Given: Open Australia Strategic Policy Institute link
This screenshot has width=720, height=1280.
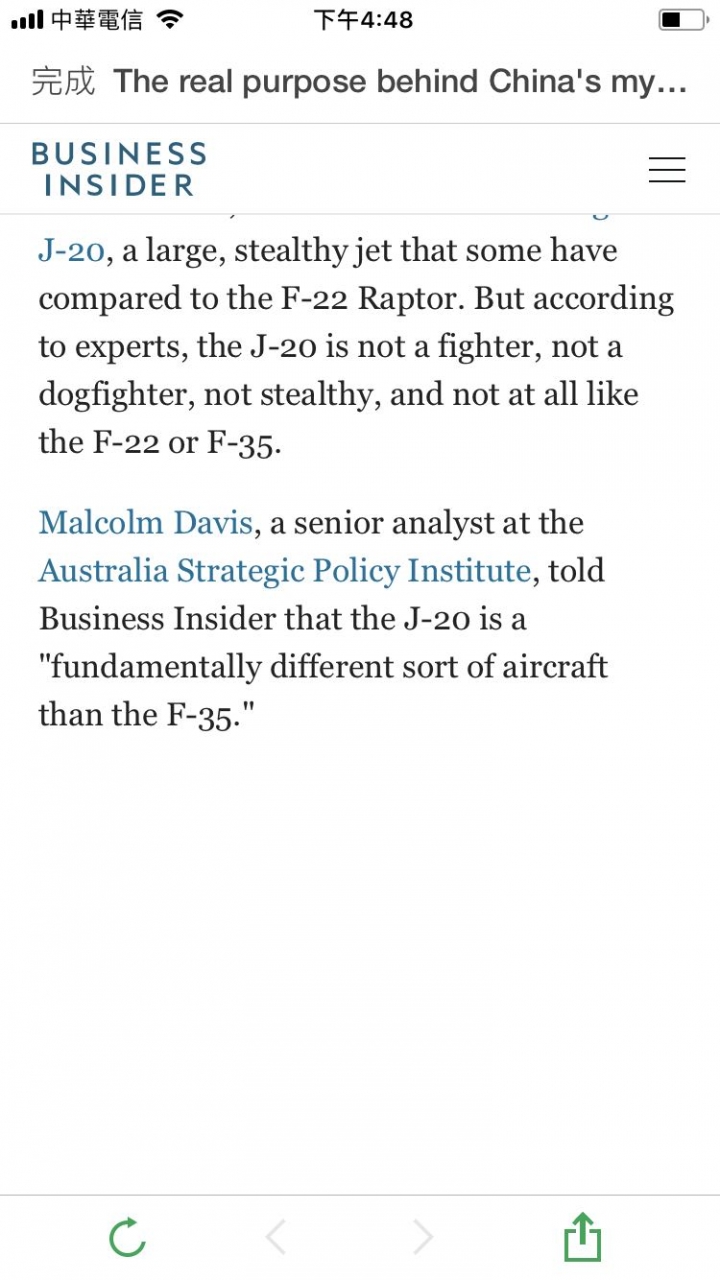Looking at the screenshot, I should pos(285,571).
